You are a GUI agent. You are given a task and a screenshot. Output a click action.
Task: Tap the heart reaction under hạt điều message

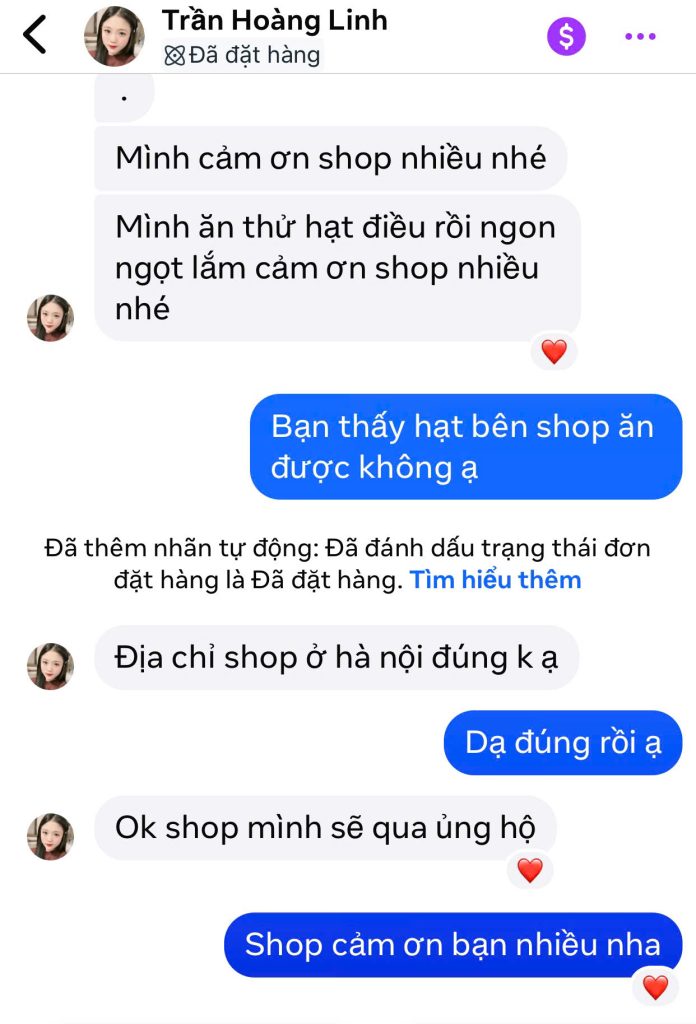tap(553, 351)
